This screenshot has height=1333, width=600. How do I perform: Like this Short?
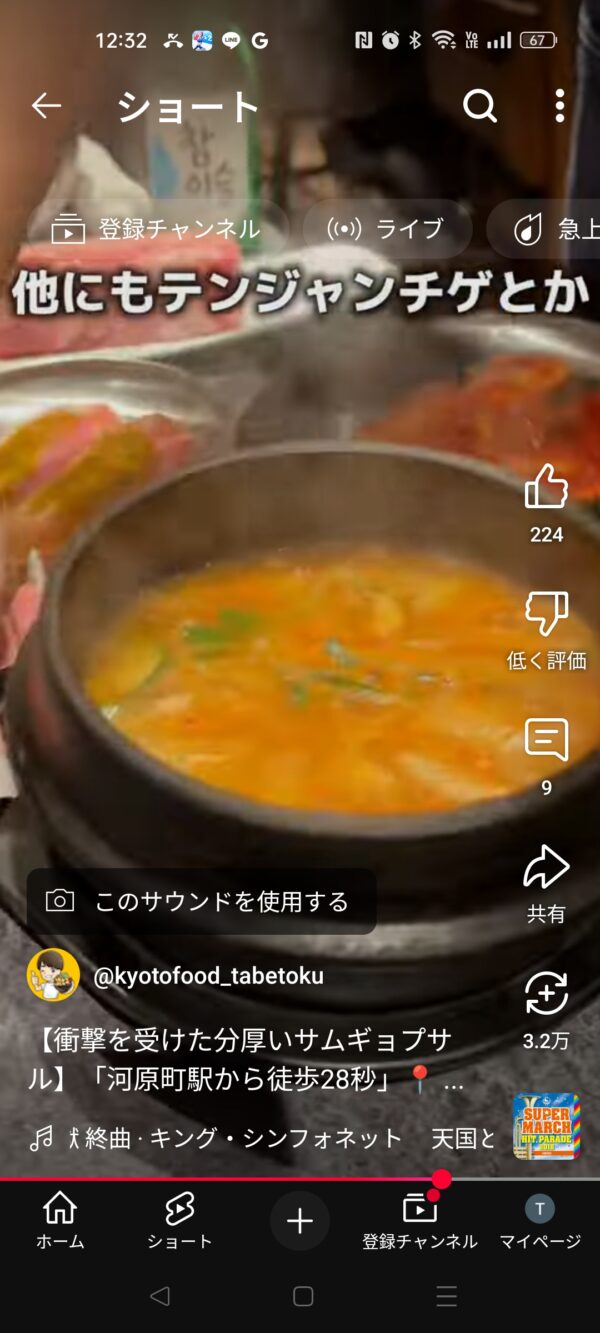pos(546,488)
